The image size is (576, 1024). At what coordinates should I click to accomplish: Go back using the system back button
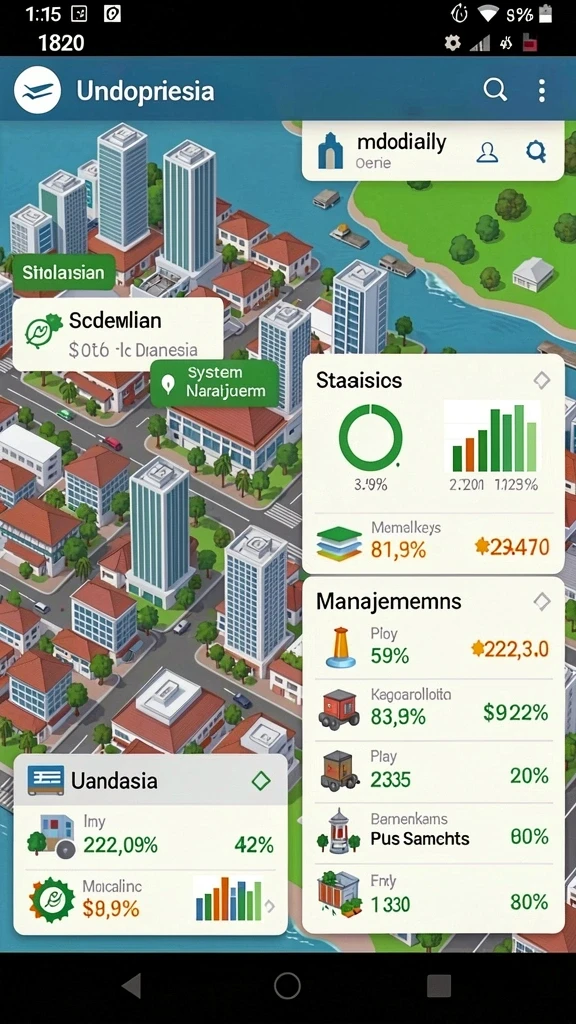pyautogui.click(x=132, y=985)
